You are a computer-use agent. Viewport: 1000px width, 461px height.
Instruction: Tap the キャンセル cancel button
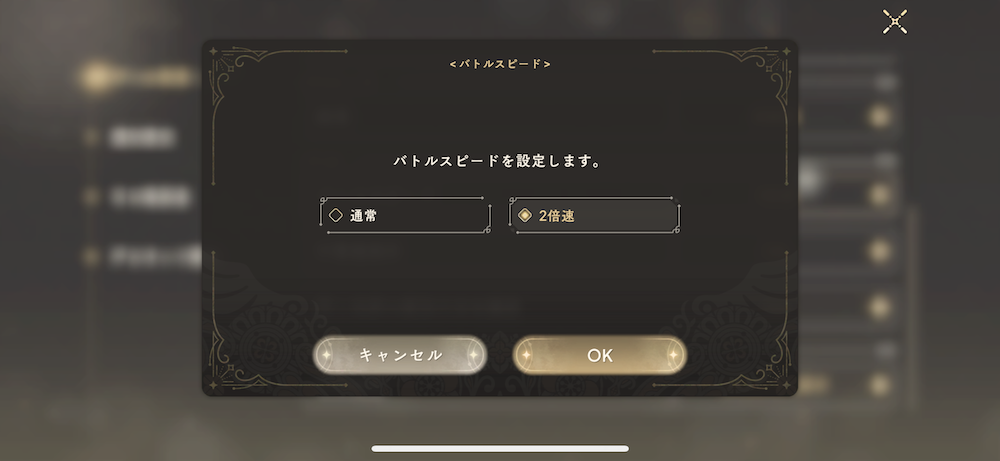point(400,355)
